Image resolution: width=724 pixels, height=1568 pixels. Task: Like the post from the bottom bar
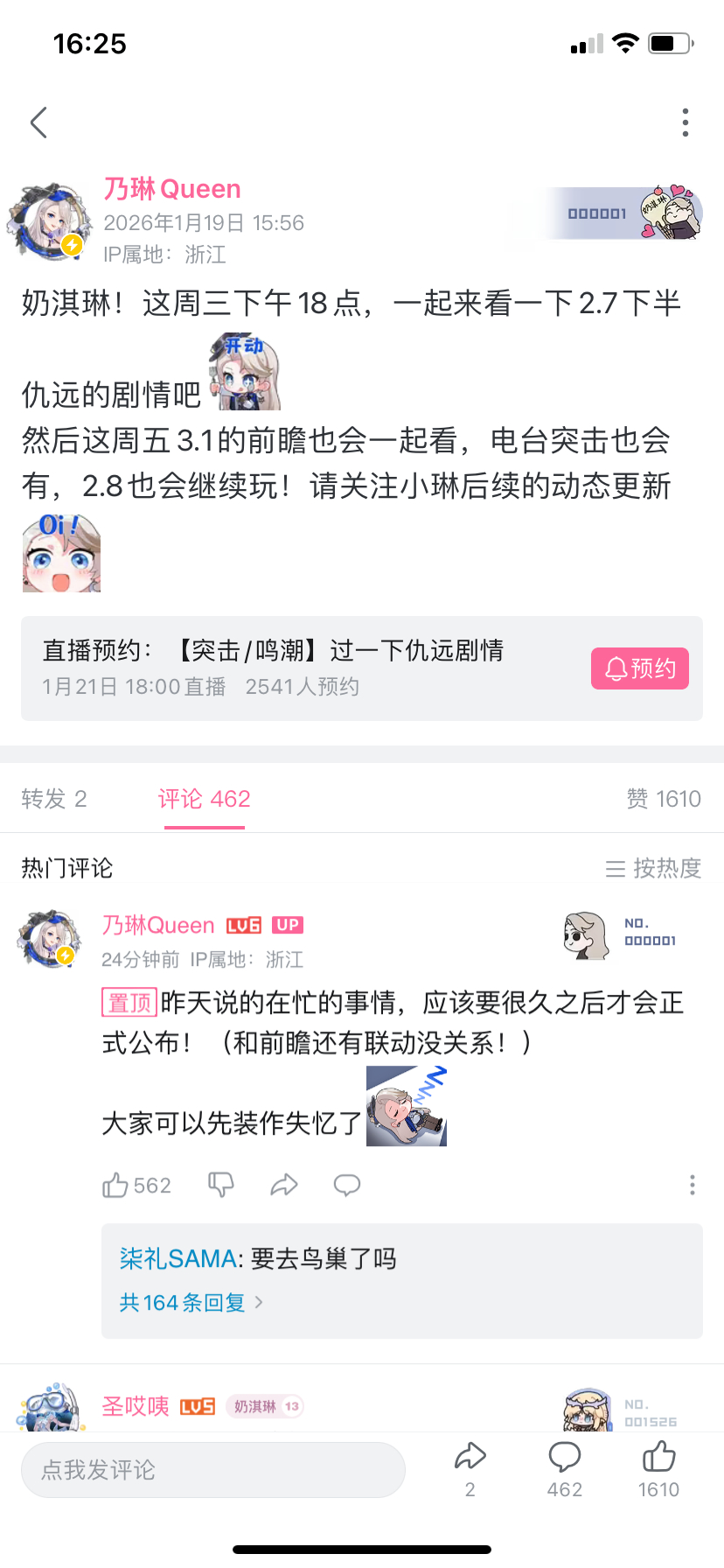click(x=658, y=1469)
